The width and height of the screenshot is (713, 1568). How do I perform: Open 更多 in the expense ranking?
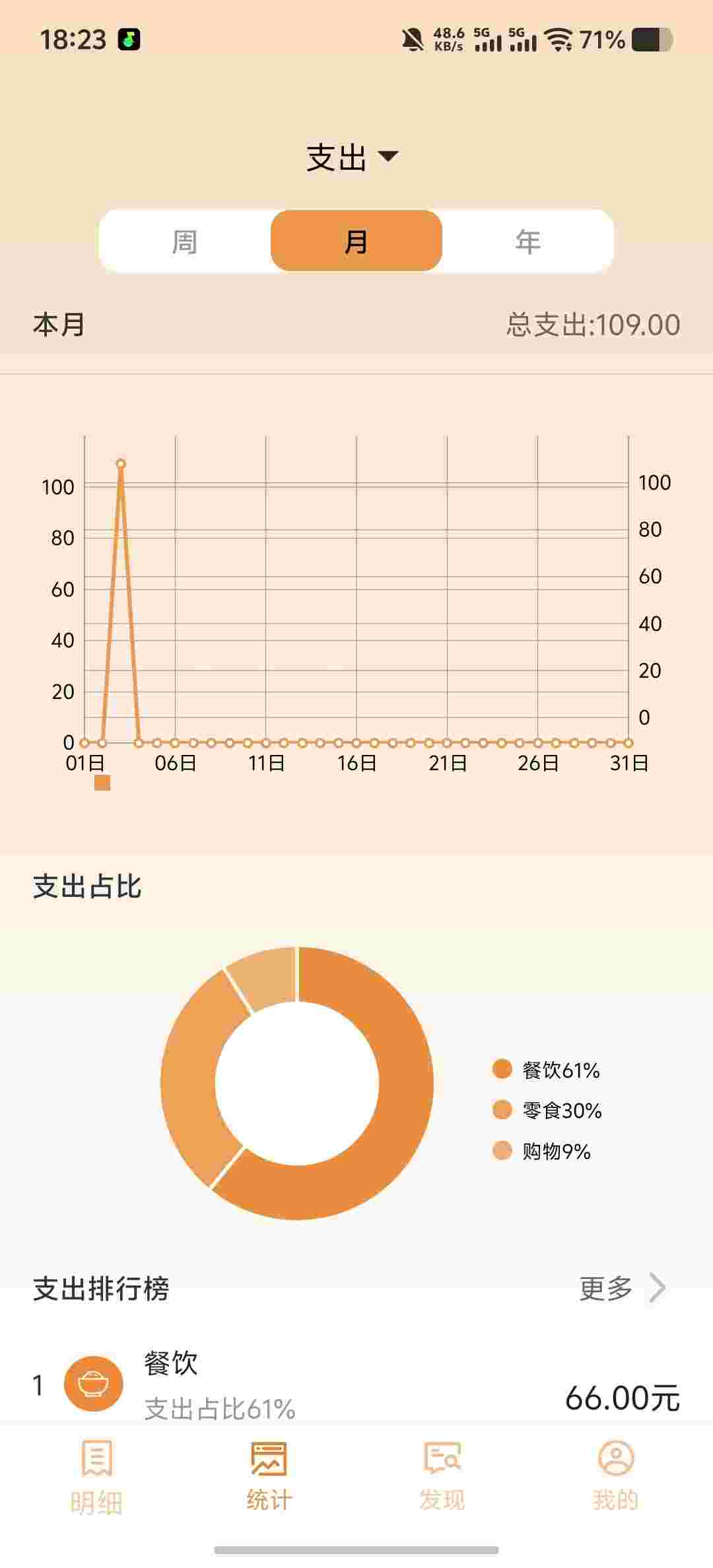[x=622, y=1288]
